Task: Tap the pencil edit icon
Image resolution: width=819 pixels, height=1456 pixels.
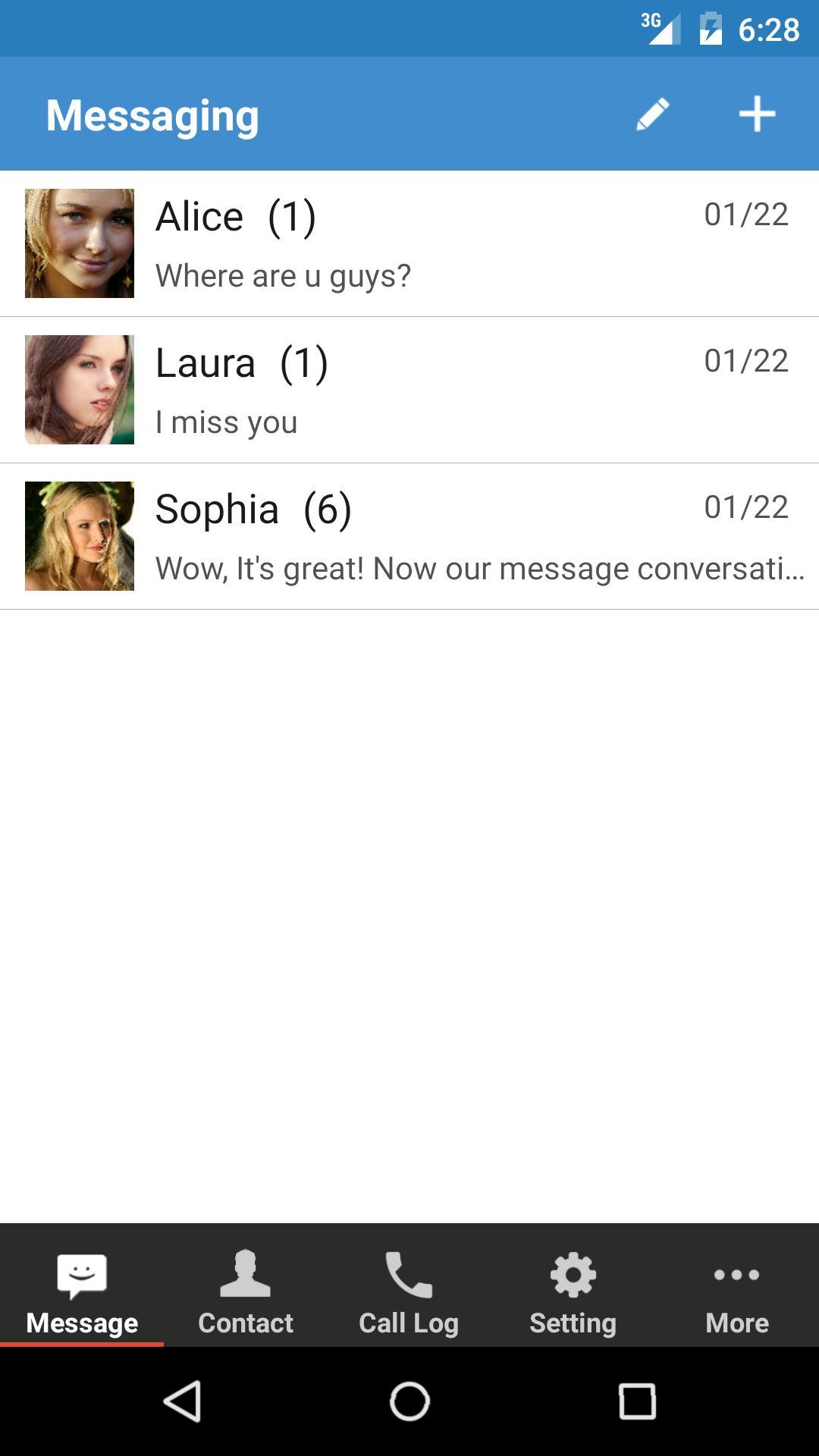Action: coord(652,115)
